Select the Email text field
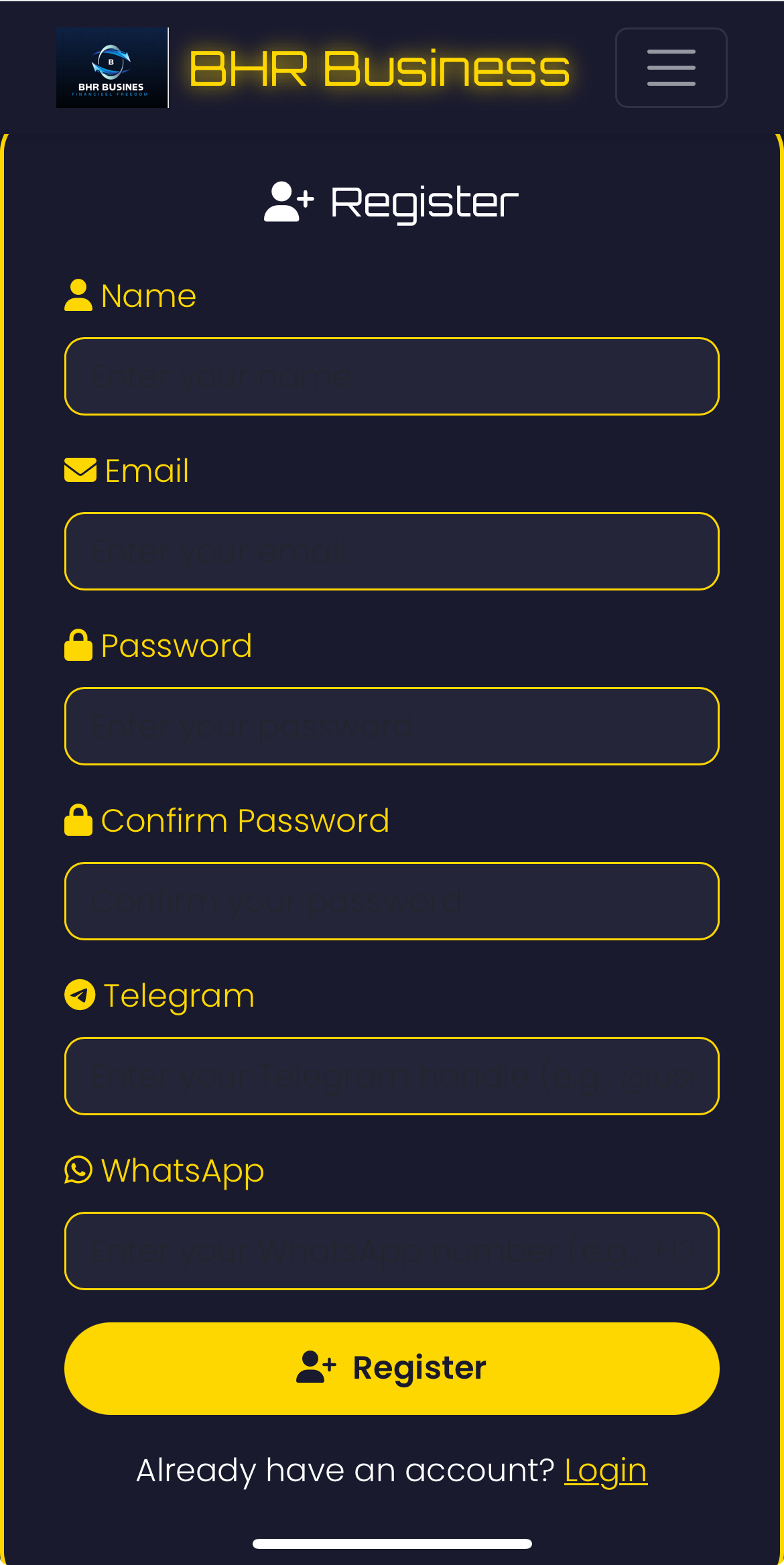This screenshot has height=1565, width=784. (x=392, y=552)
